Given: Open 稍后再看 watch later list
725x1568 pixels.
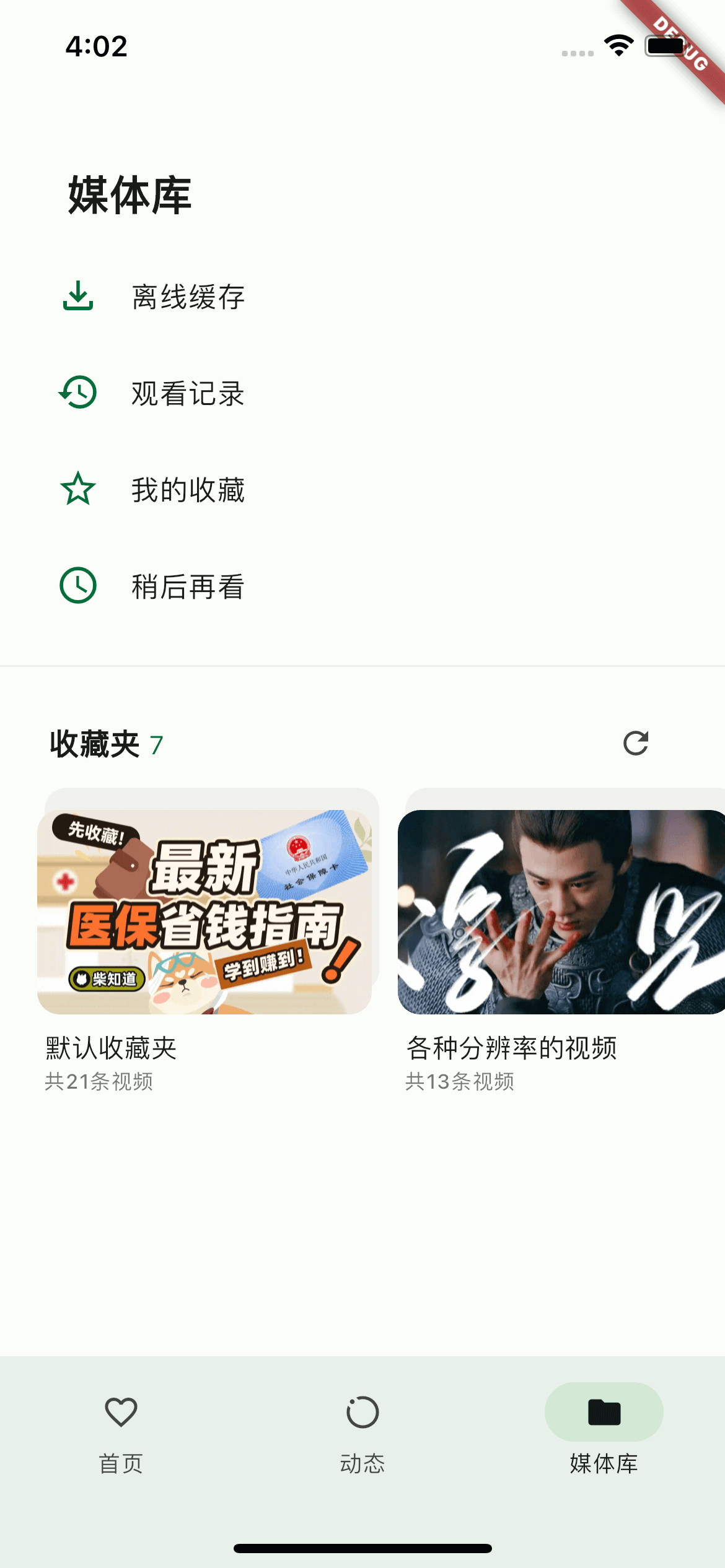Looking at the screenshot, I should [188, 586].
